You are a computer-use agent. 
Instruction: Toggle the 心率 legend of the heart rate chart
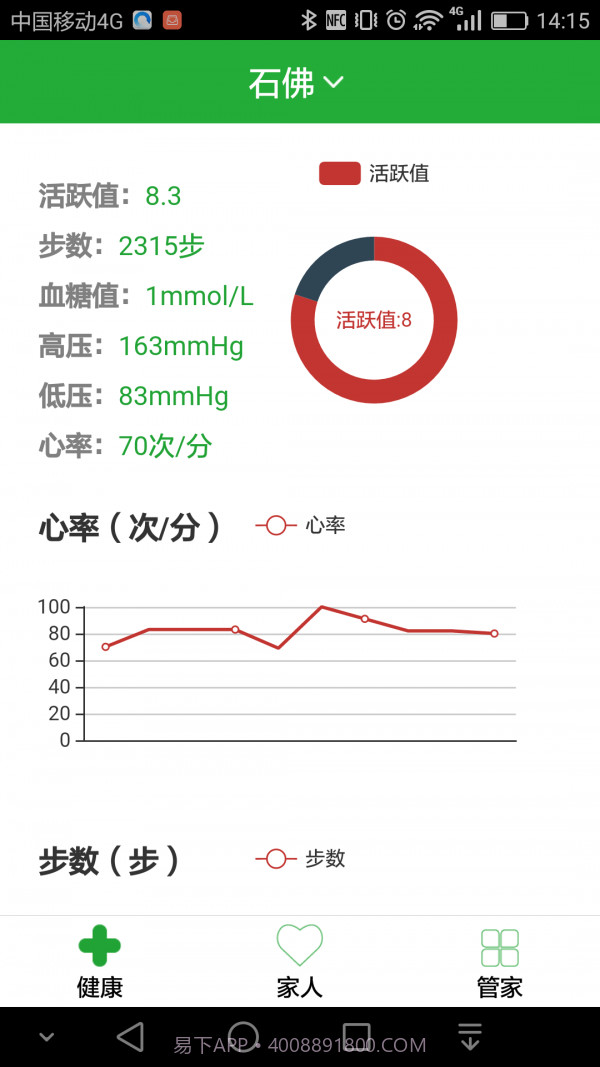(300, 525)
